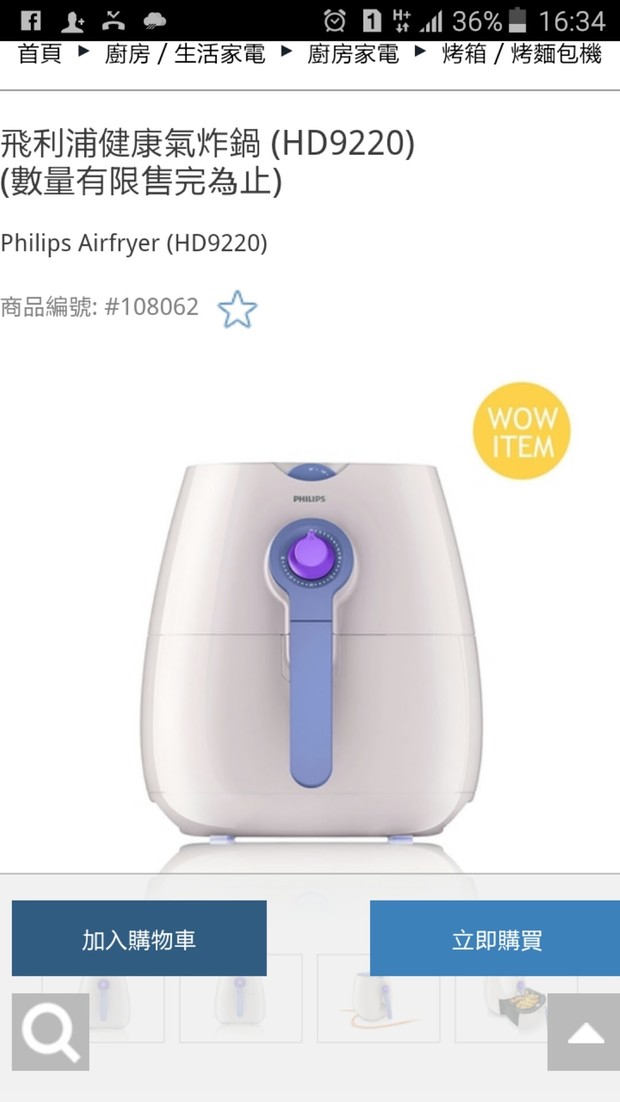Open 烤箱 / 烤麵包機 category link

522,54
